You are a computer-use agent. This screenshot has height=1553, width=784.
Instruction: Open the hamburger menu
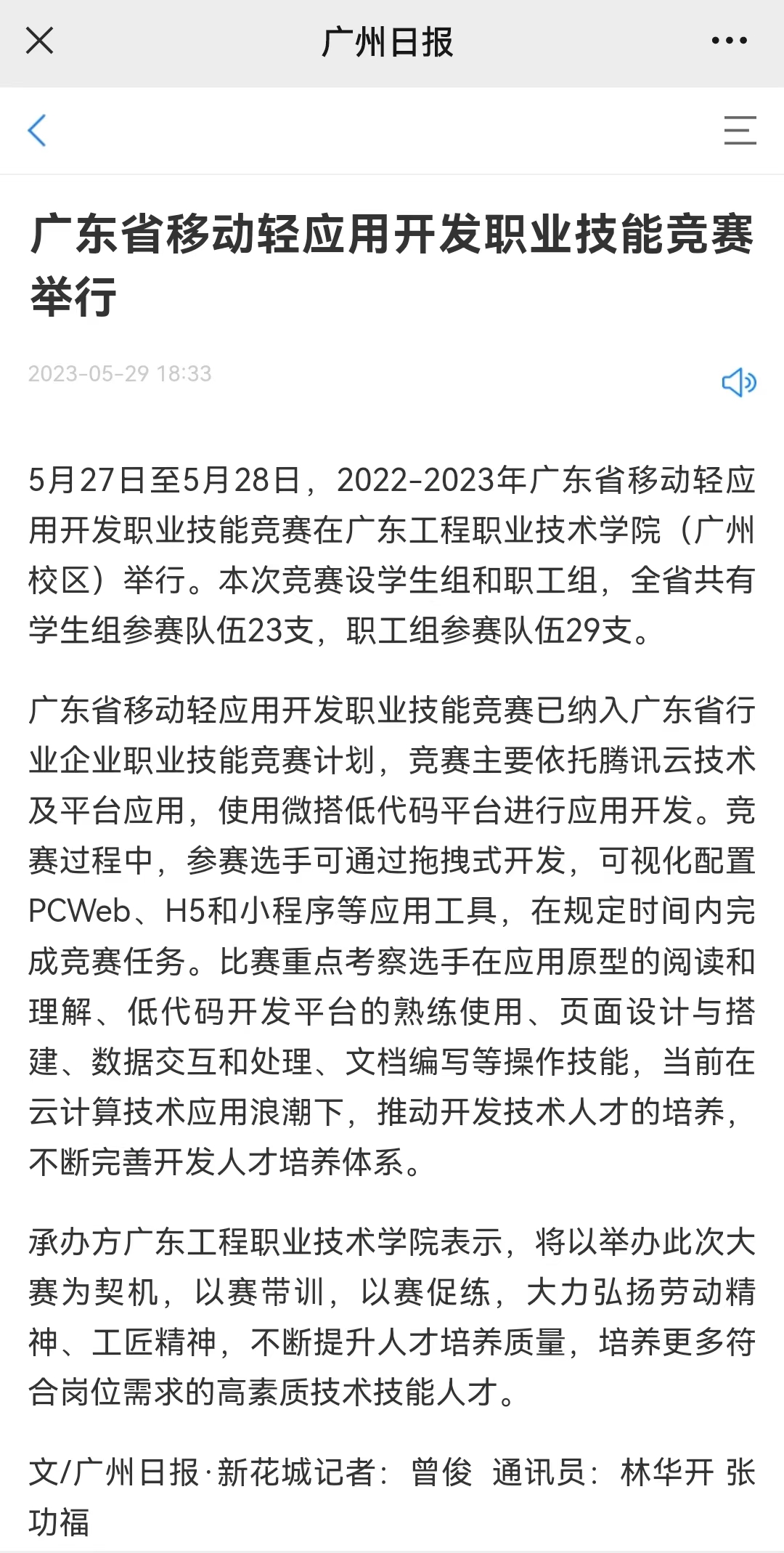click(x=740, y=131)
